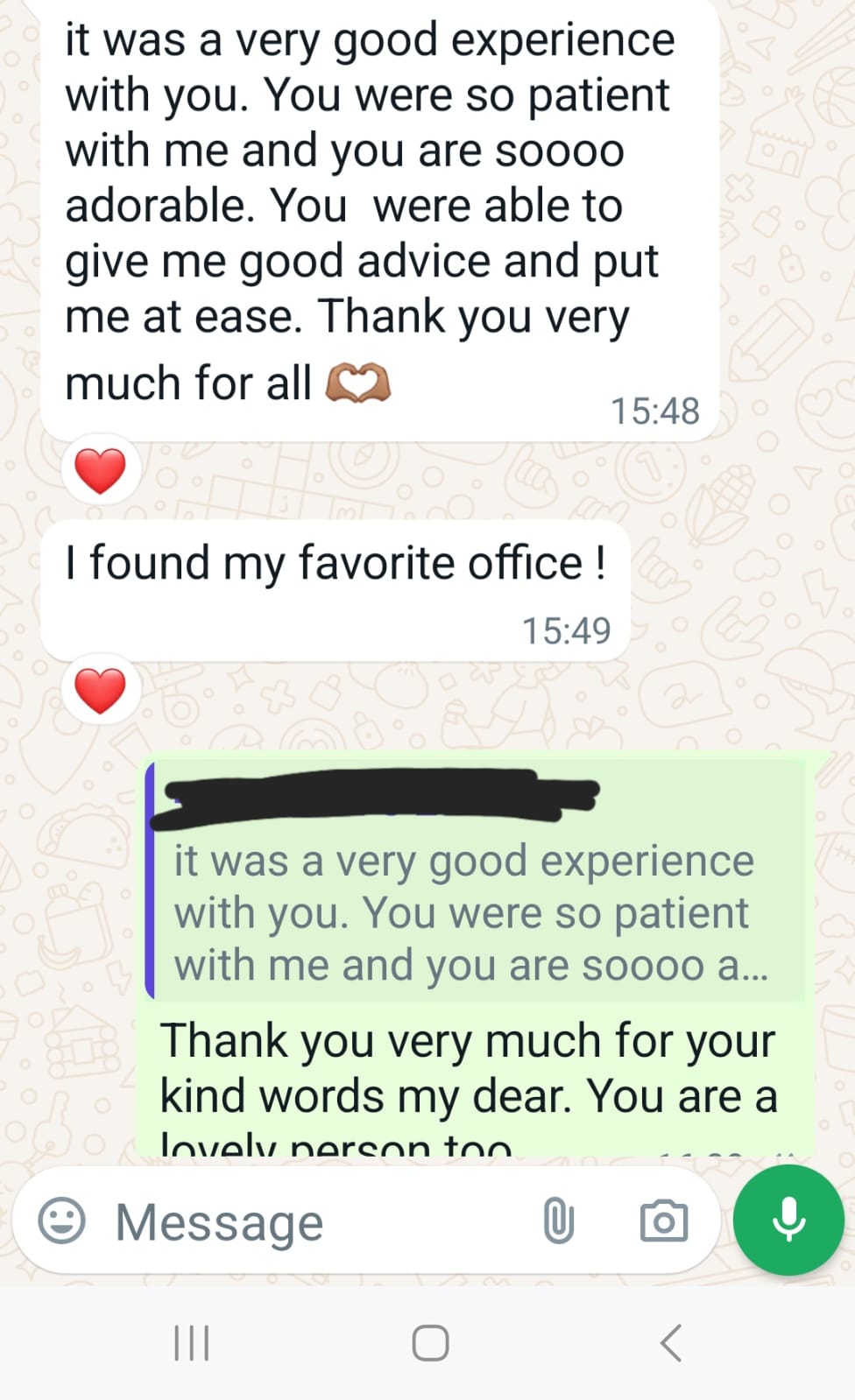Screen dimensions: 855x1400
Task: Go back with system back button
Action: [x=670, y=1343]
